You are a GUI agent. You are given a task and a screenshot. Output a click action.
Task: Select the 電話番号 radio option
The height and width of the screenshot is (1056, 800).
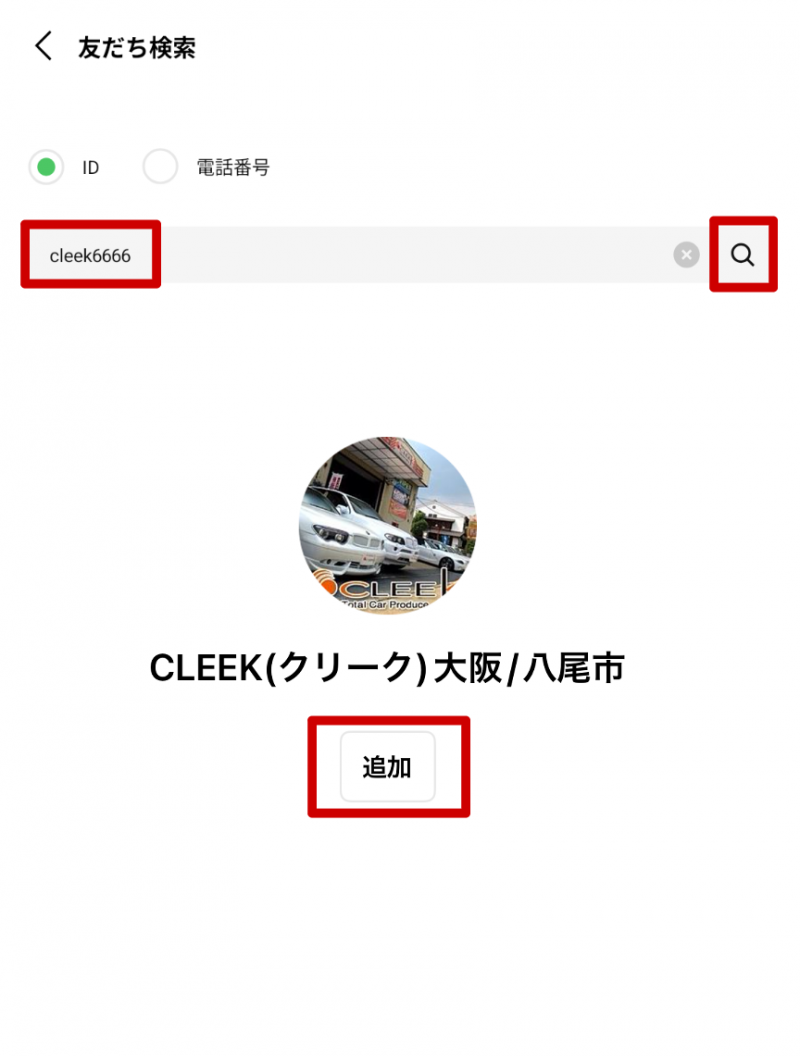(160, 167)
